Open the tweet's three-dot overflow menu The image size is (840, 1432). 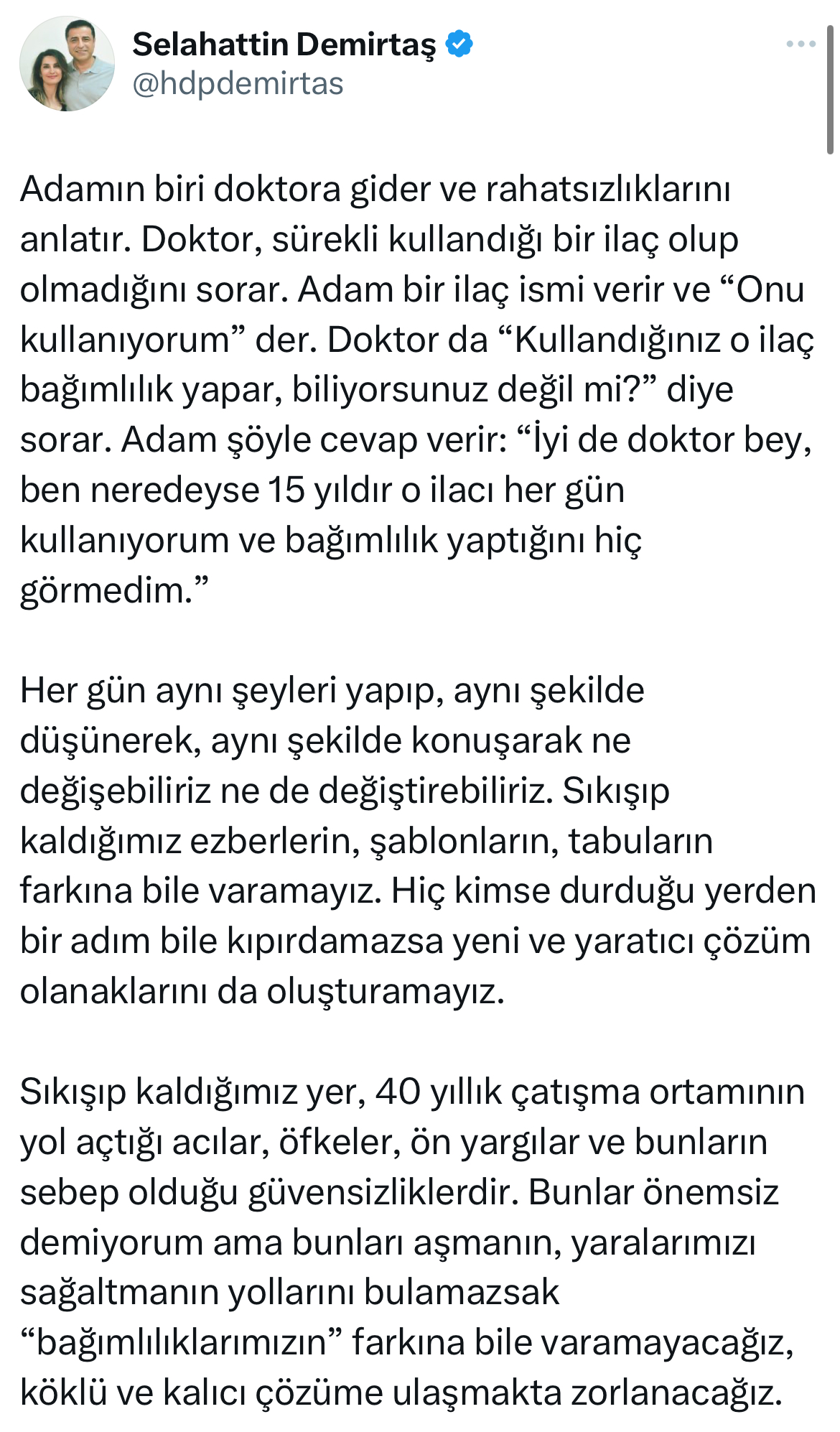(x=801, y=45)
